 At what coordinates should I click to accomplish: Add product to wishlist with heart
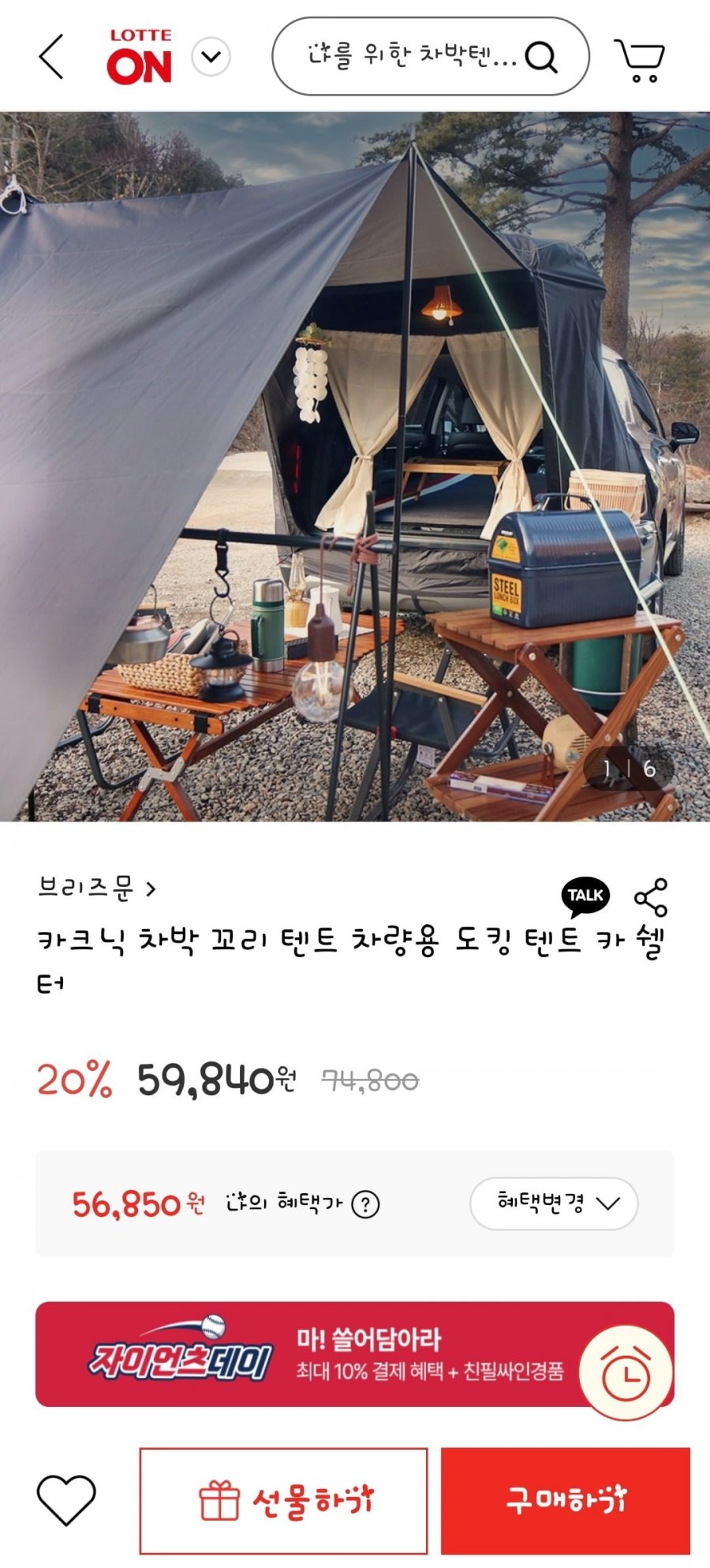point(66,1500)
